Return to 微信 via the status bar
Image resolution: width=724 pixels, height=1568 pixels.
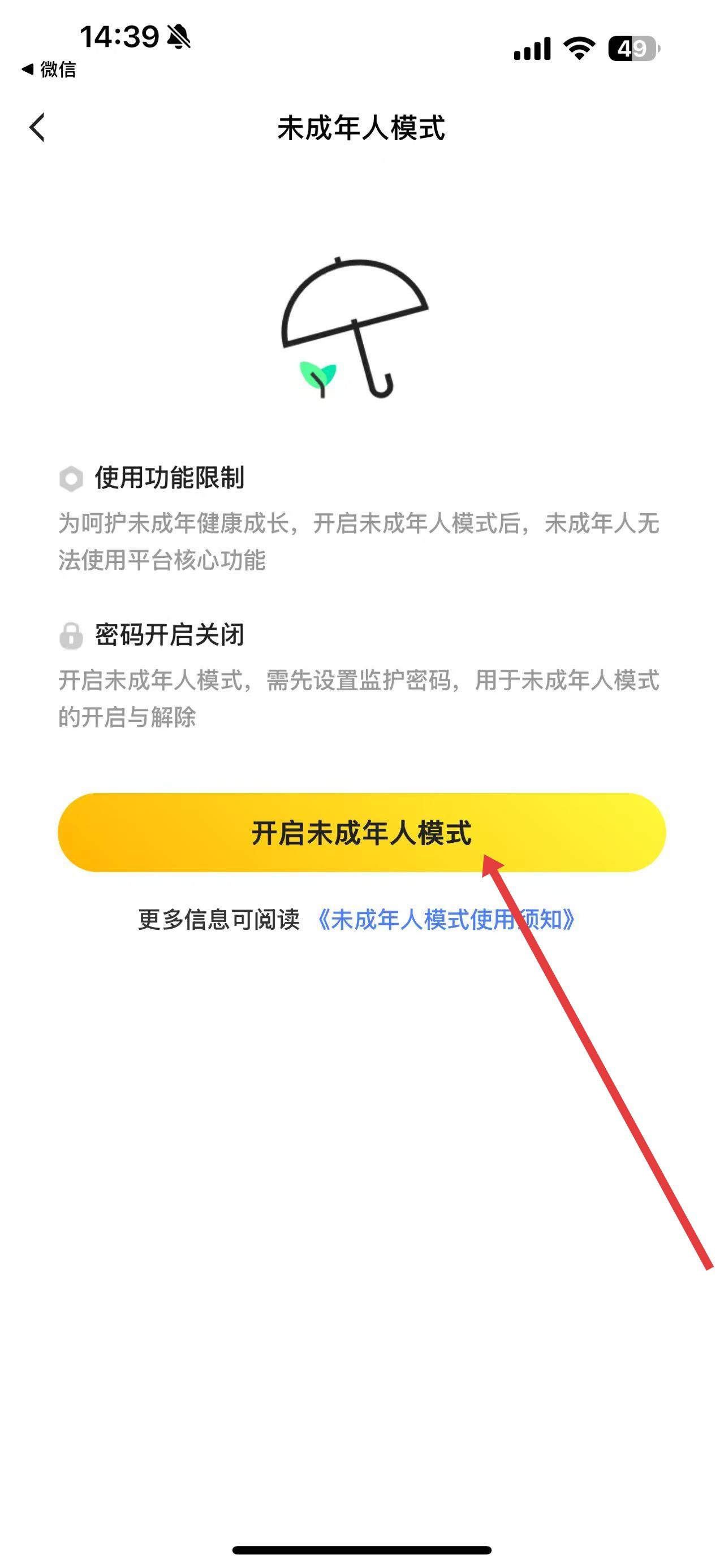[49, 70]
